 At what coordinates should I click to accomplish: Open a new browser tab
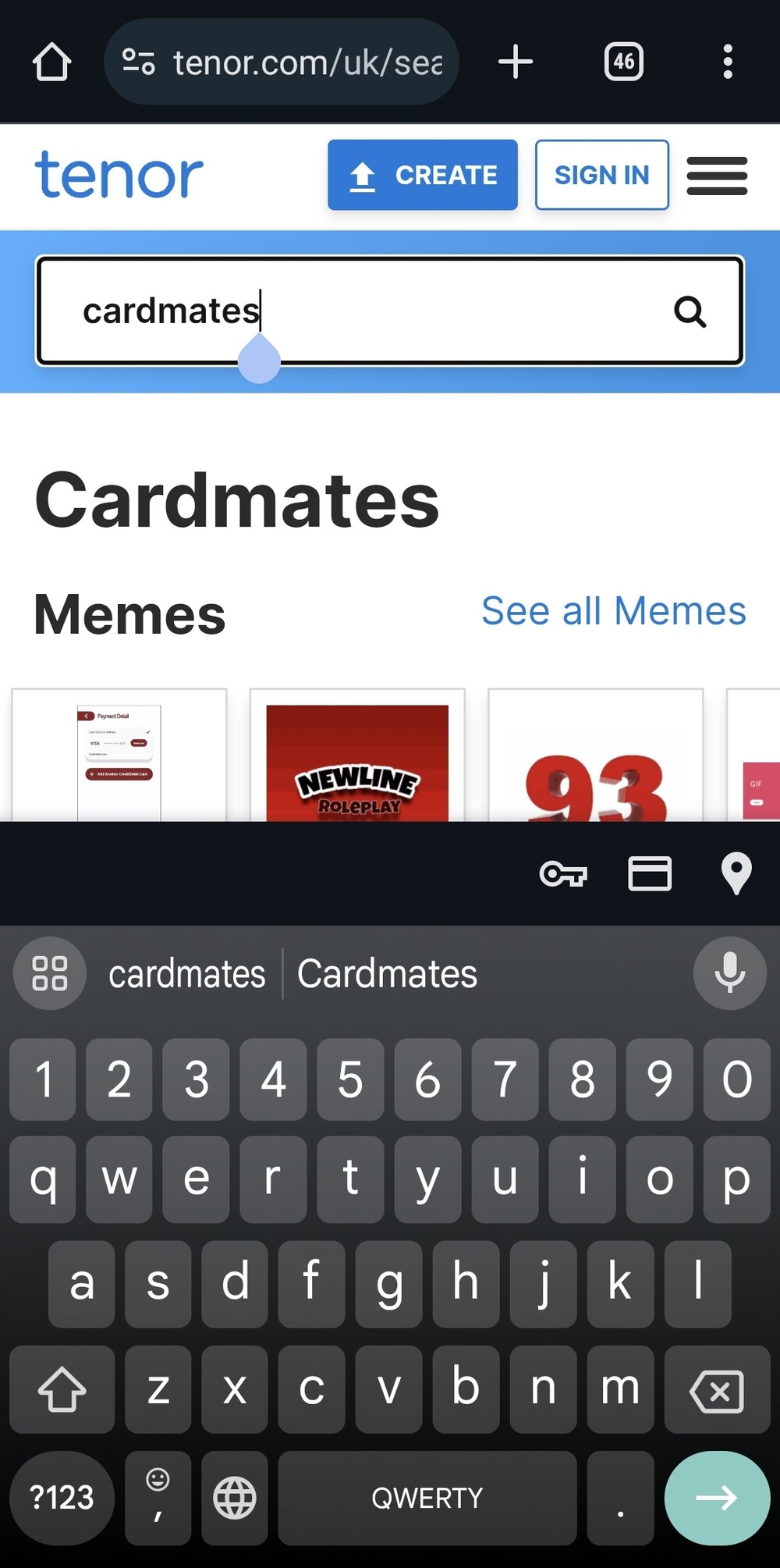516,62
